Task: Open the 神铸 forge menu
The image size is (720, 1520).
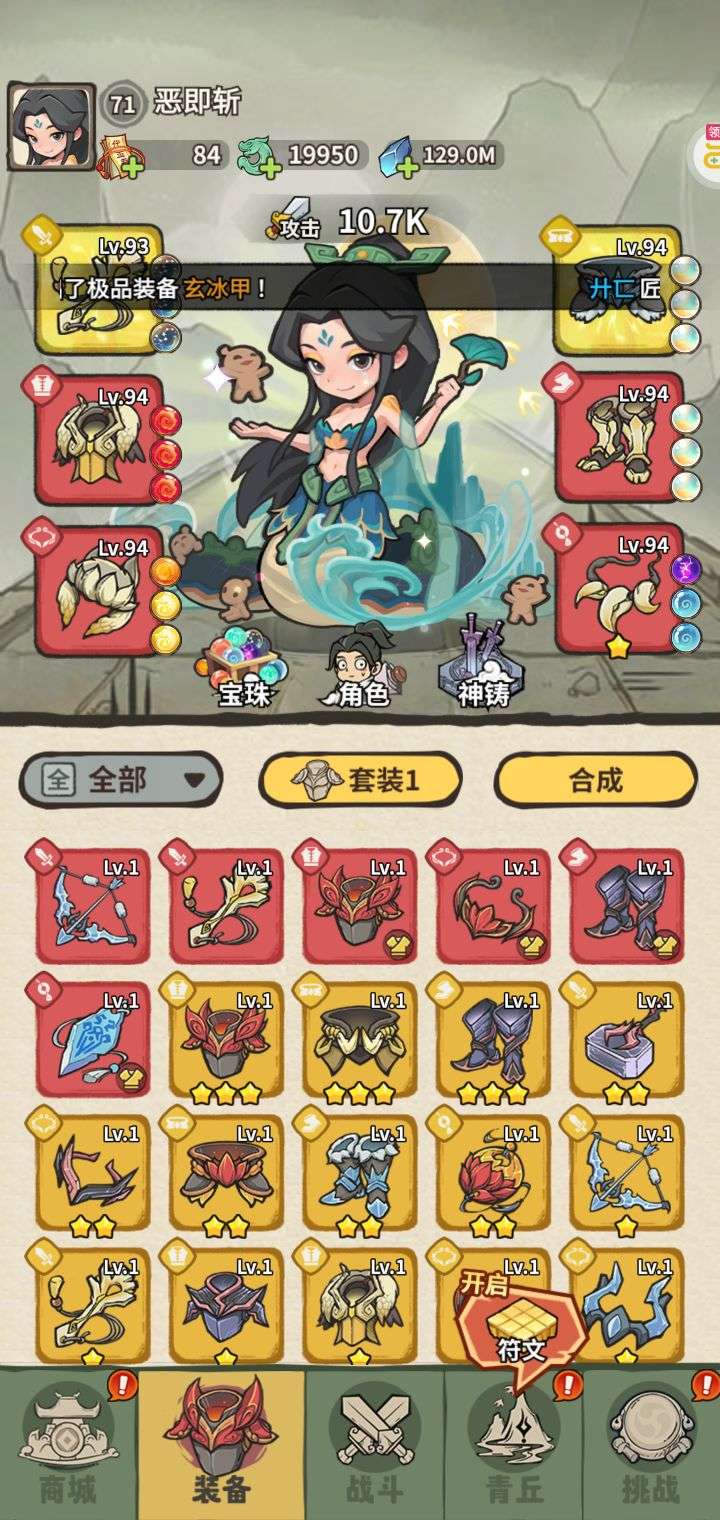Action: (476, 663)
